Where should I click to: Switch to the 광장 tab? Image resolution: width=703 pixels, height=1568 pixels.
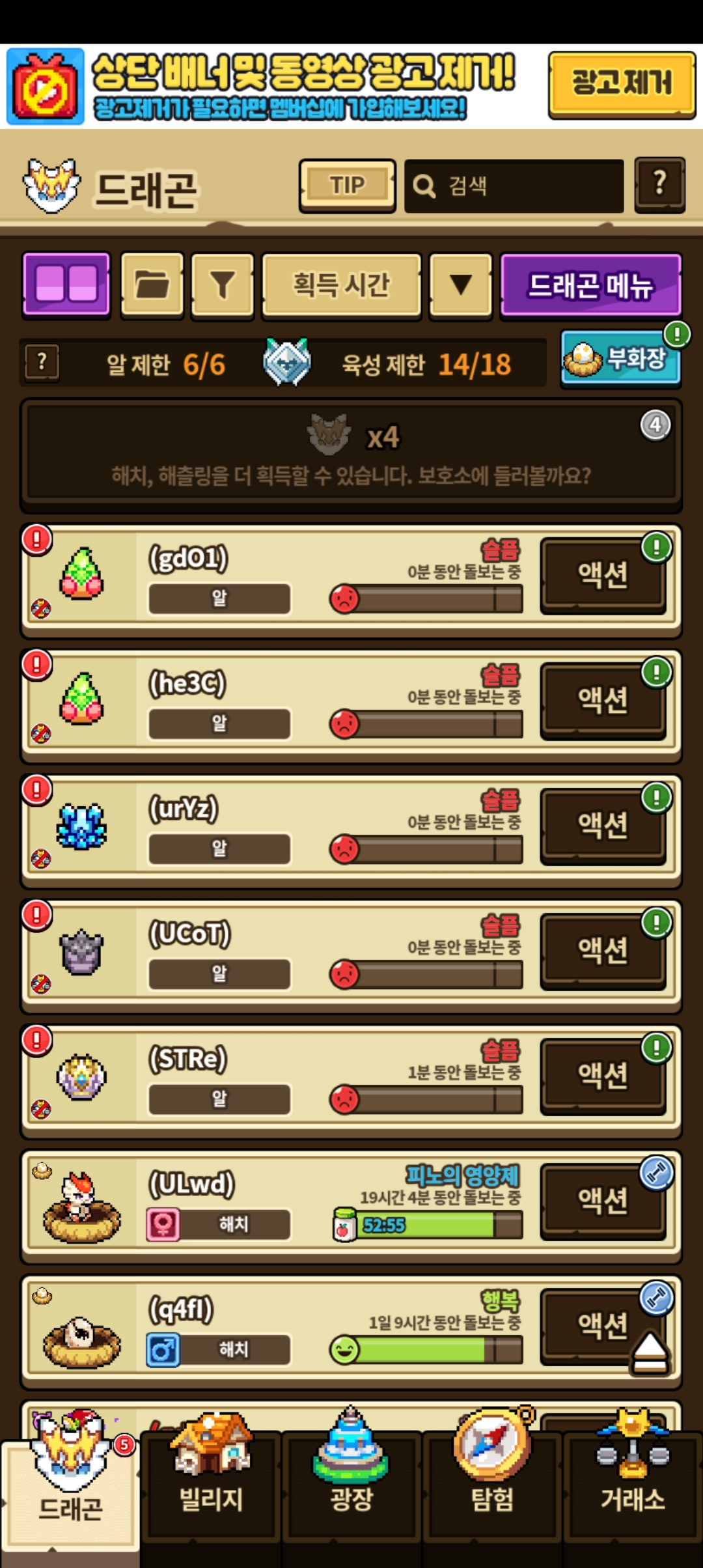[351, 1491]
